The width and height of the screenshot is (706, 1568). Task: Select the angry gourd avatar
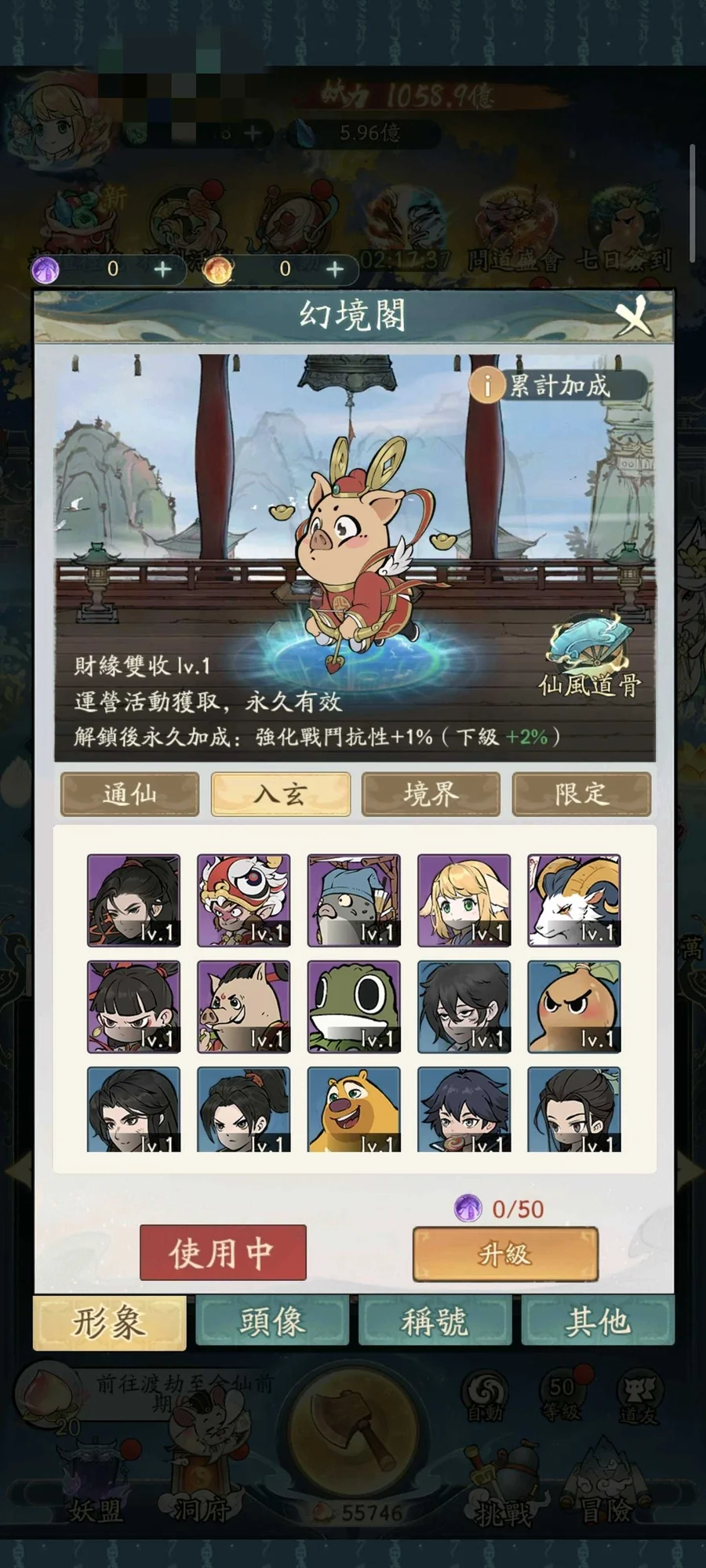573,1006
